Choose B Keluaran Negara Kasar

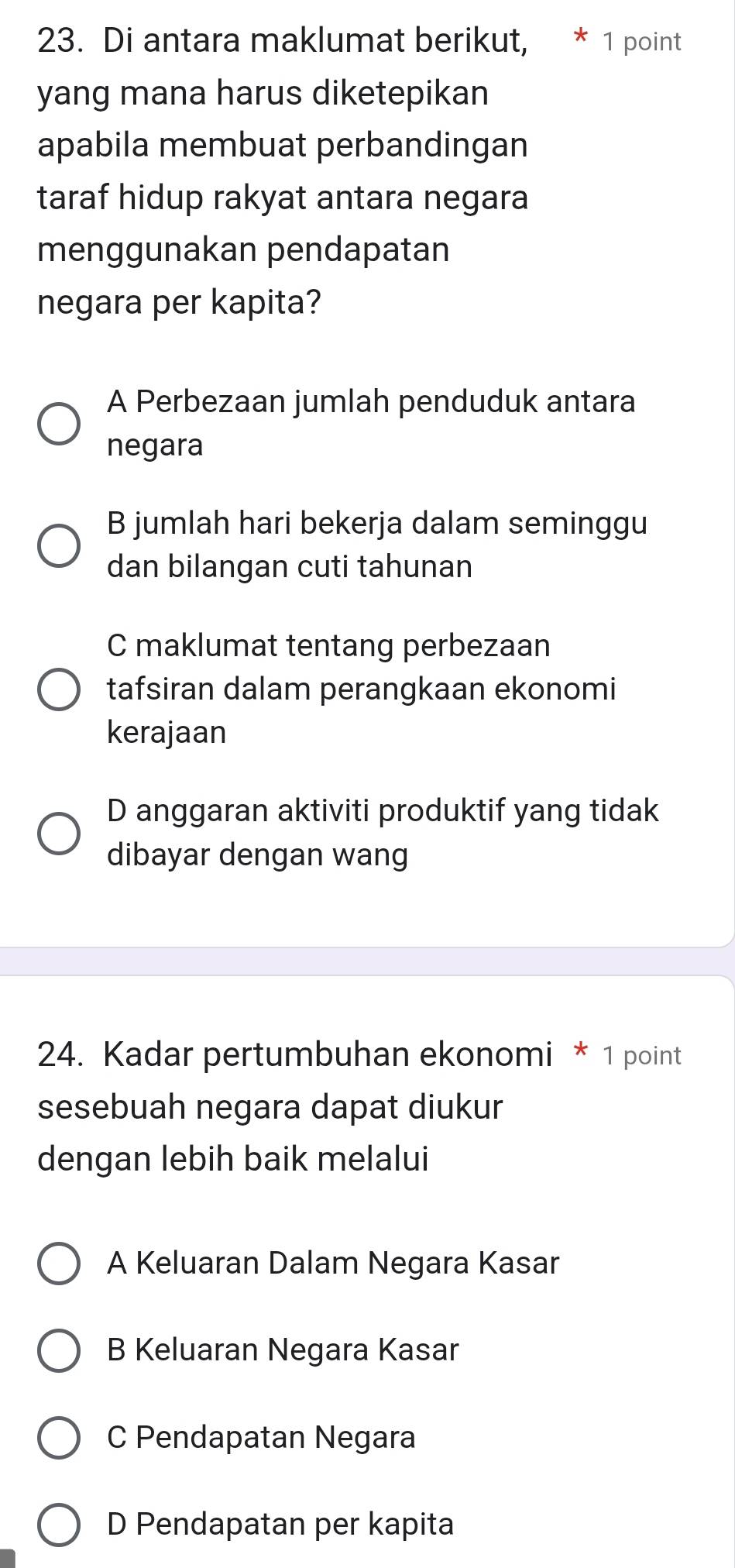coord(59,1351)
